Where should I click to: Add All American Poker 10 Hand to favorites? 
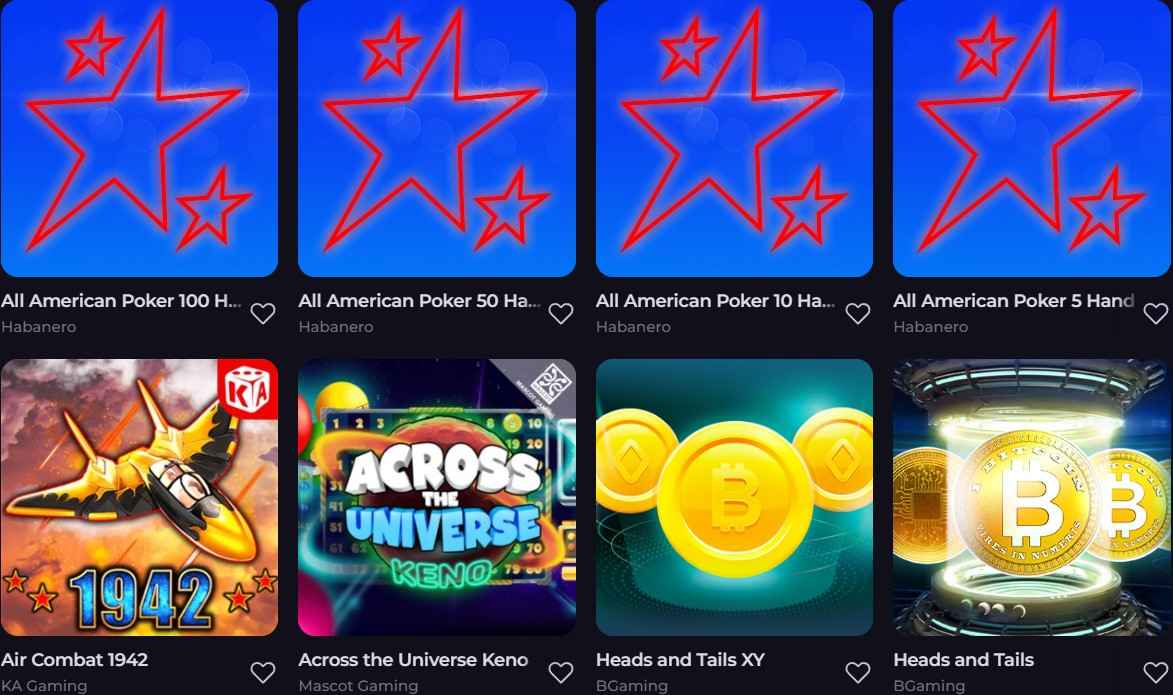point(858,314)
